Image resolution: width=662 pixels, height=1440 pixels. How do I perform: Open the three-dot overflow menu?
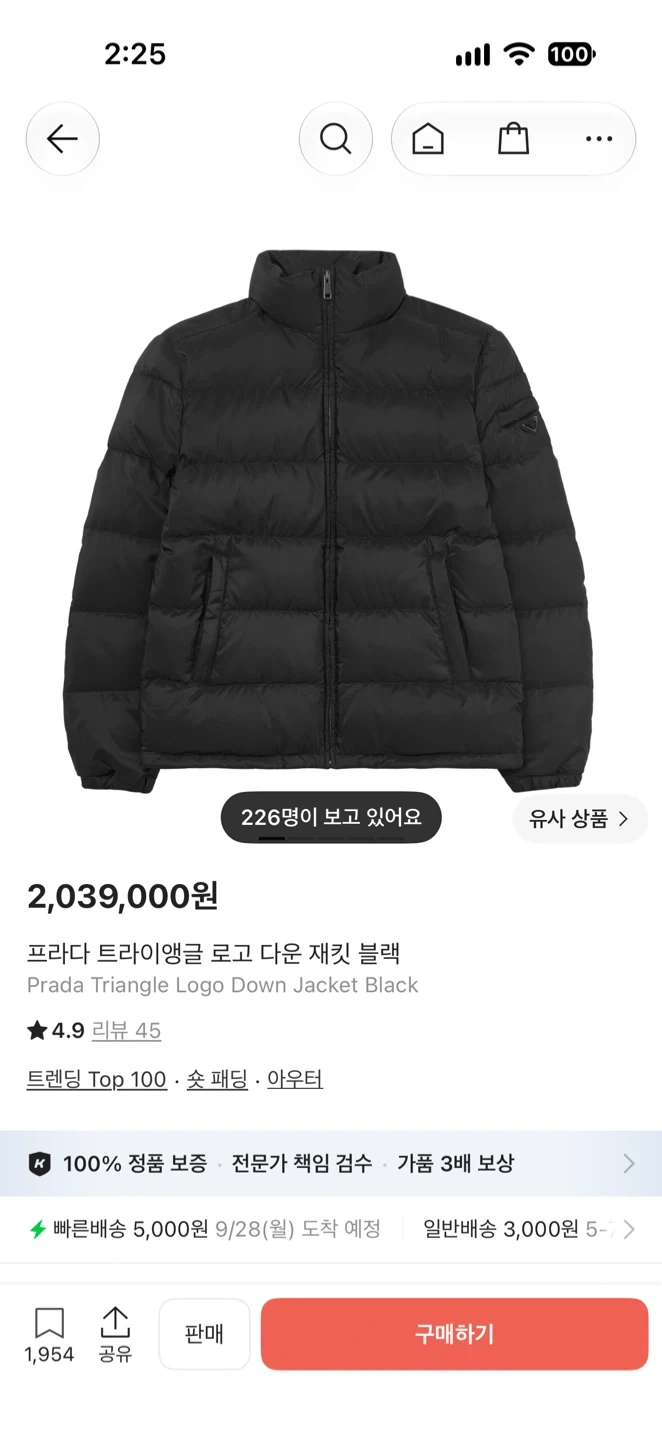[599, 139]
